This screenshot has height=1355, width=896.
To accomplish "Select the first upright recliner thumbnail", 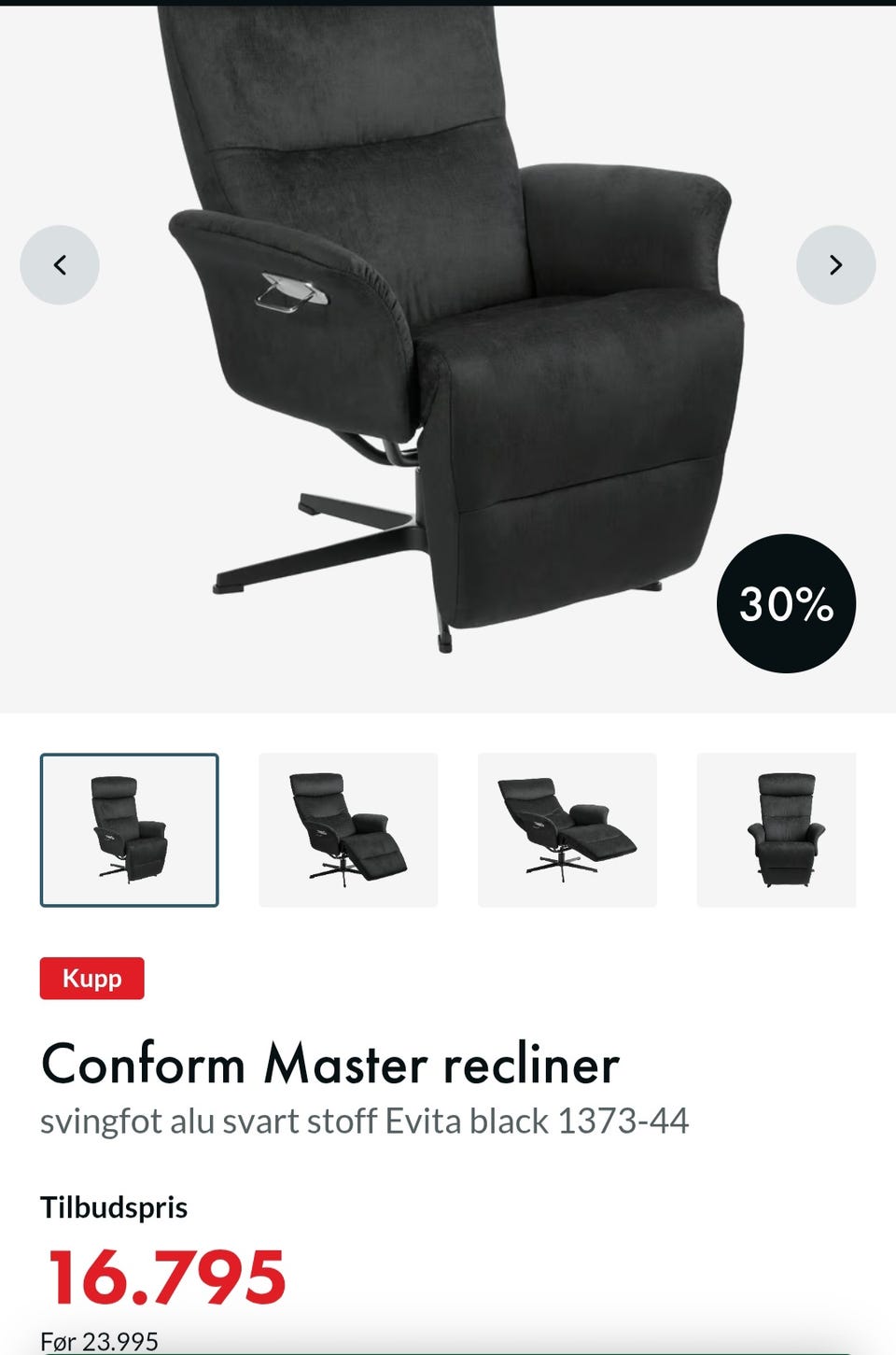I will 130,830.
